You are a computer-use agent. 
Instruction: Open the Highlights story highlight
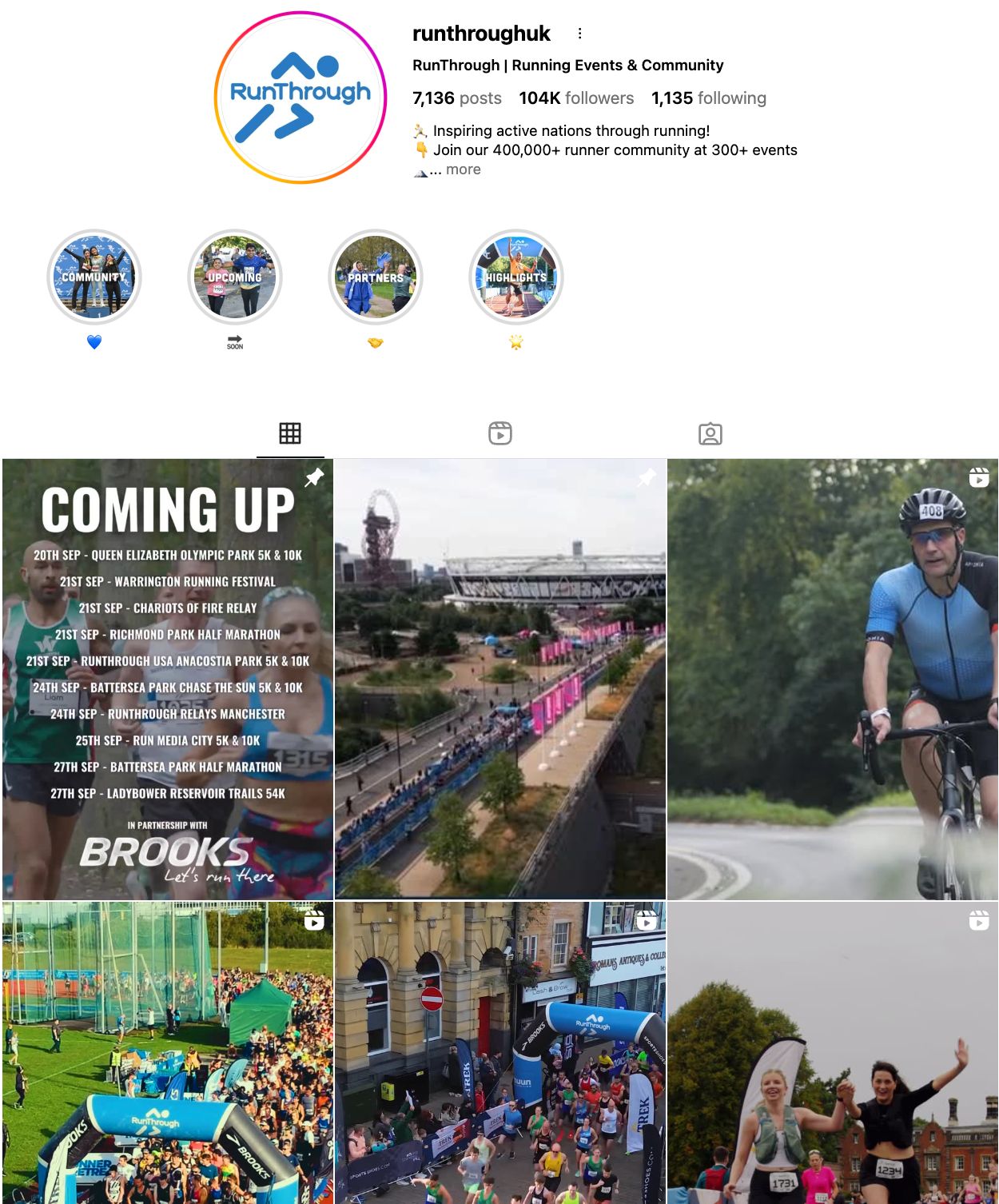click(516, 277)
